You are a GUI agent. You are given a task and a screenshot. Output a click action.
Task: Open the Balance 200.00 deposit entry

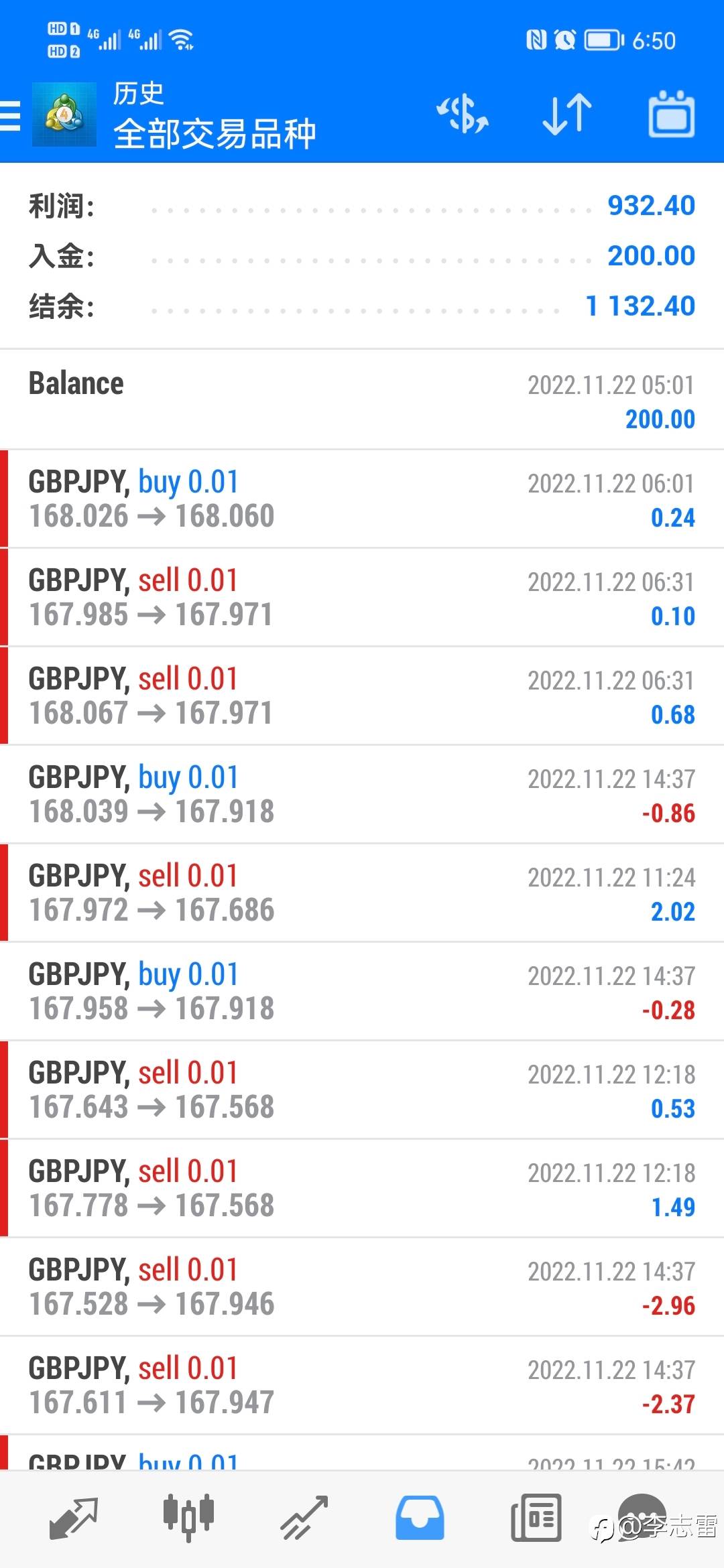click(362, 399)
